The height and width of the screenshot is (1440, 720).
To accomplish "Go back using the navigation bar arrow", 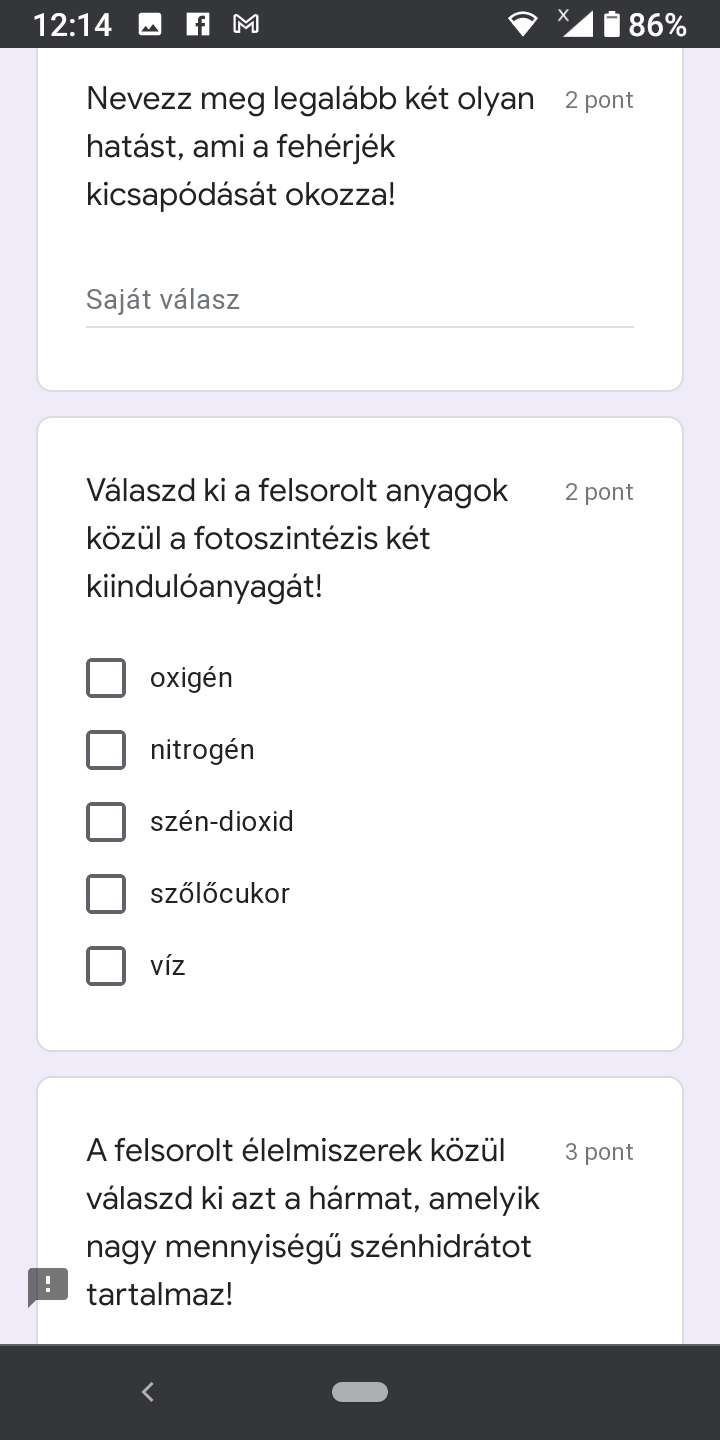I will [148, 1391].
